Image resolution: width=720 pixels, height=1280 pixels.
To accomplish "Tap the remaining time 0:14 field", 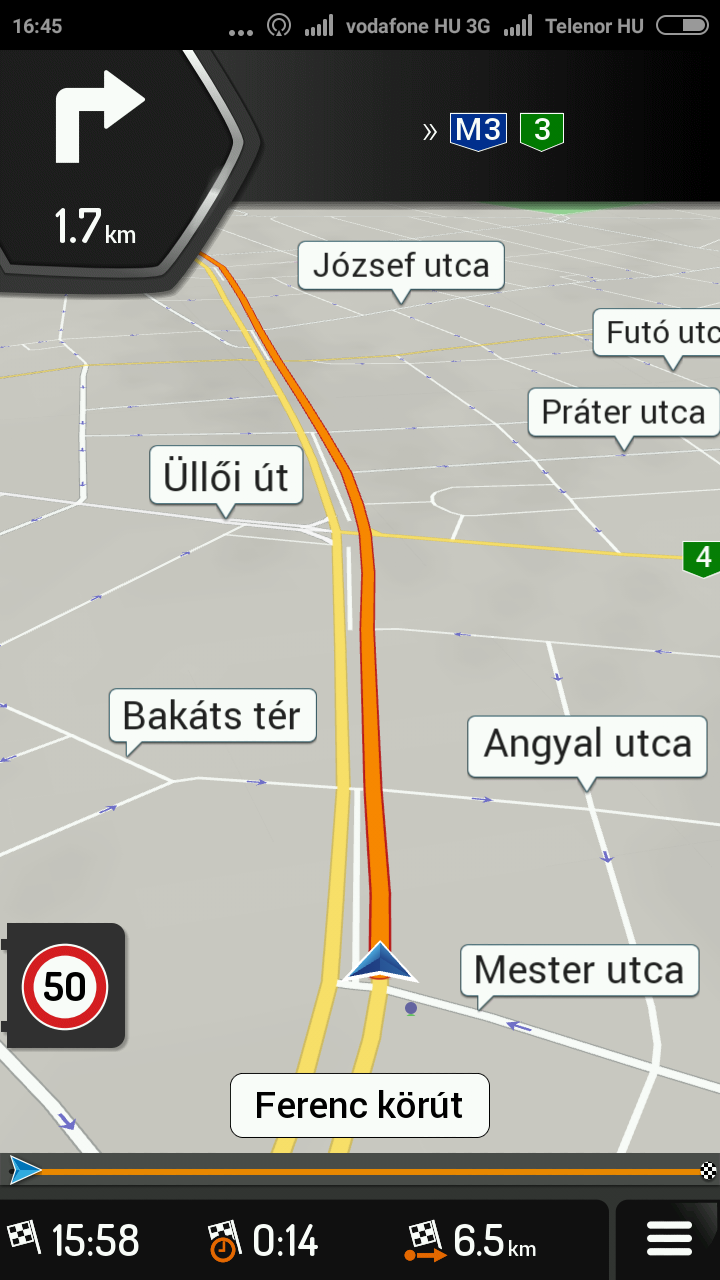I will click(x=265, y=1241).
